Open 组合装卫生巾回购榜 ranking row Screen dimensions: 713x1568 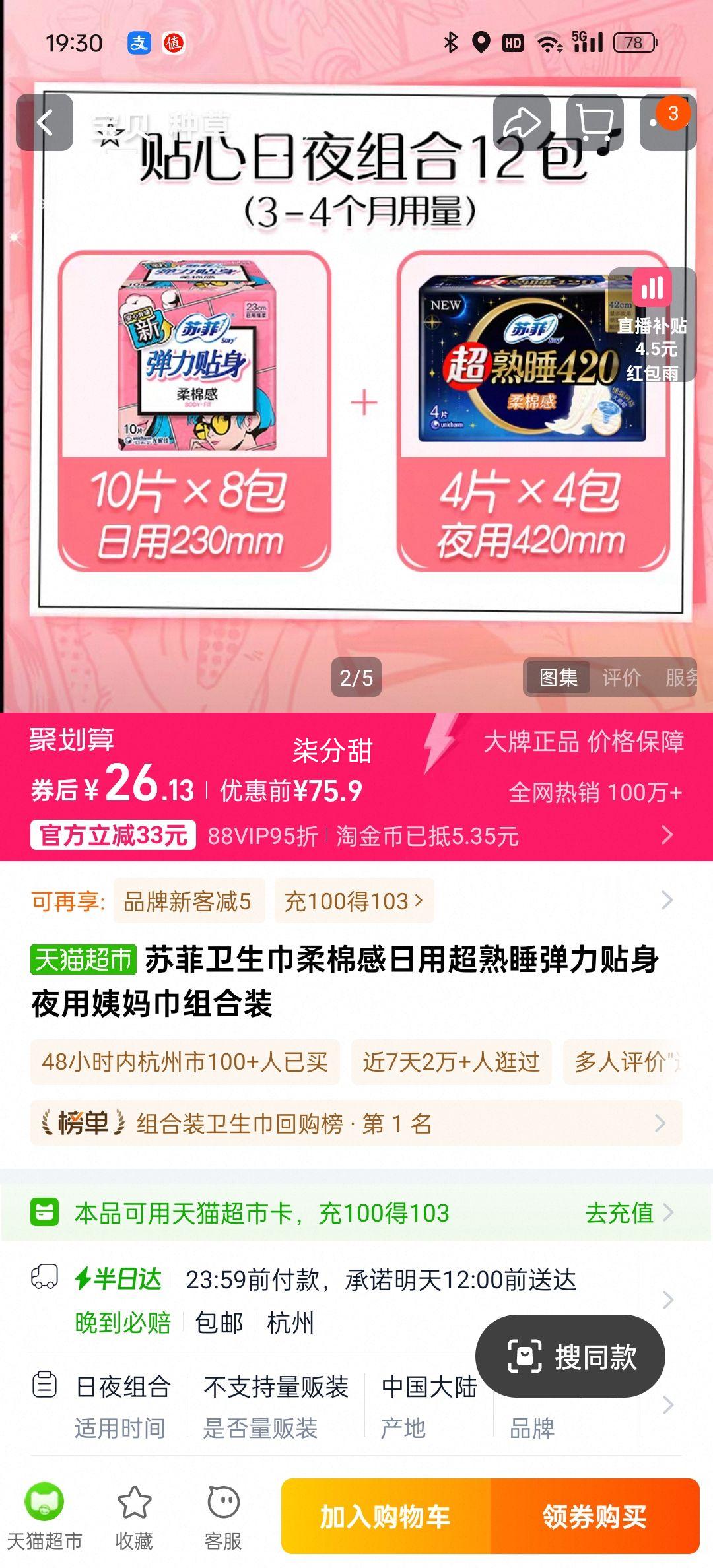(x=356, y=1123)
